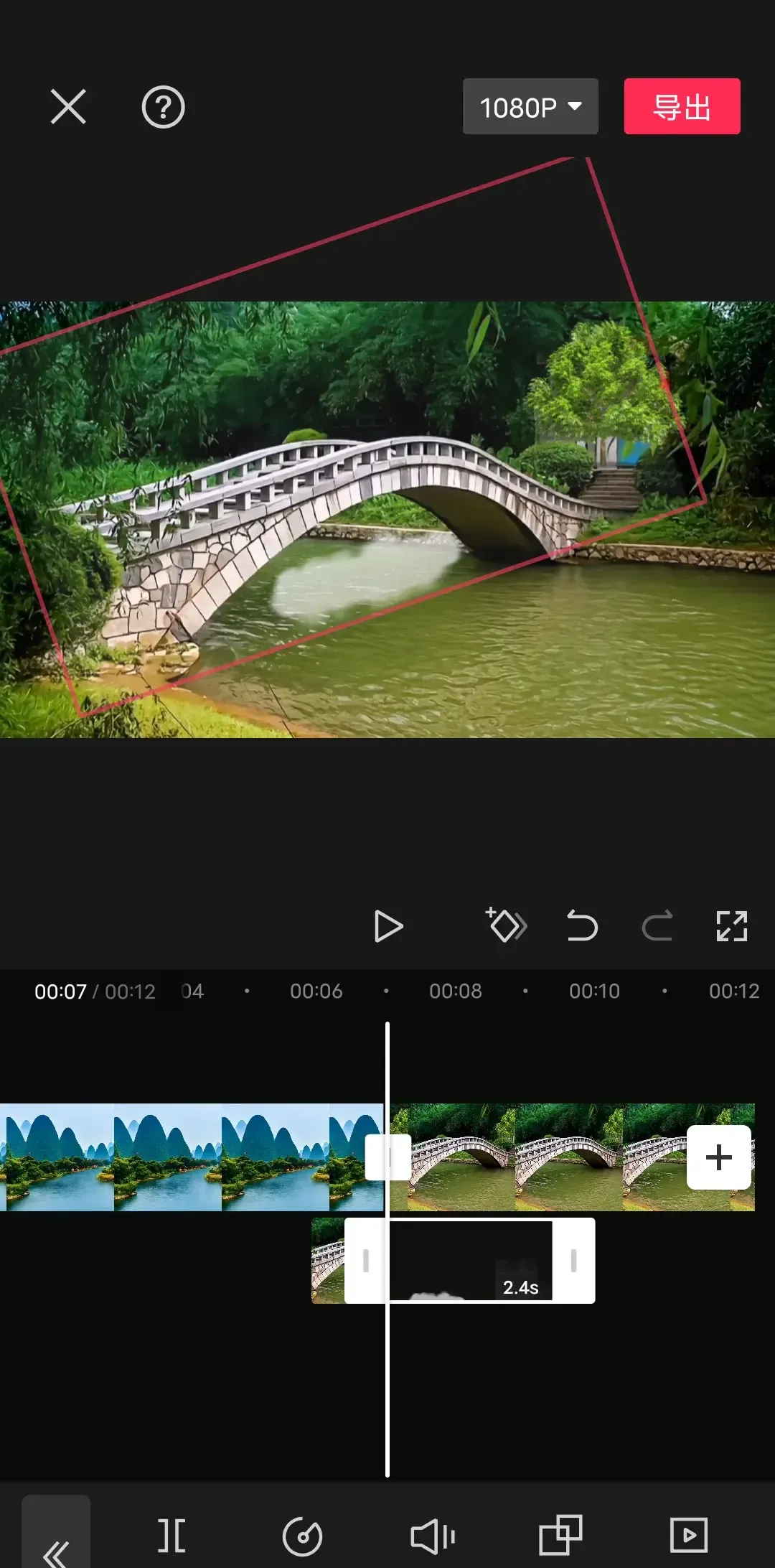Close the editor with the X icon
The width and height of the screenshot is (775, 1568).
68,107
